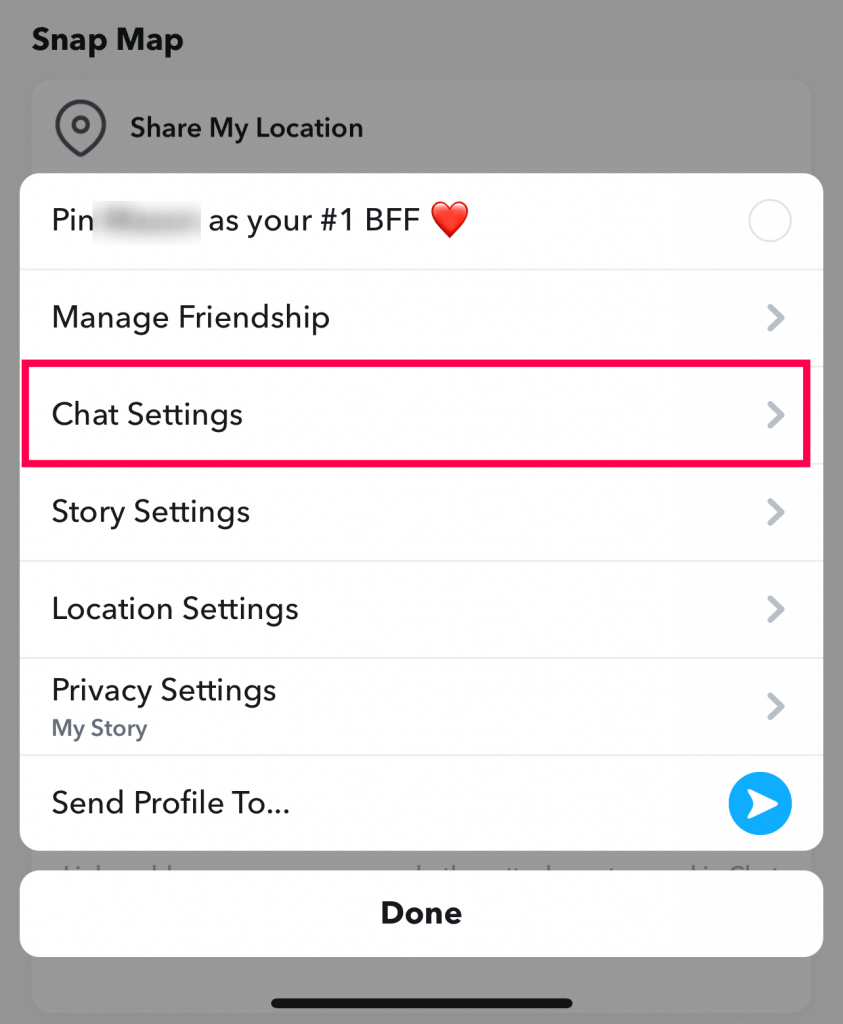
Task: Tap the Story Settings chevron arrow
Action: (x=776, y=512)
